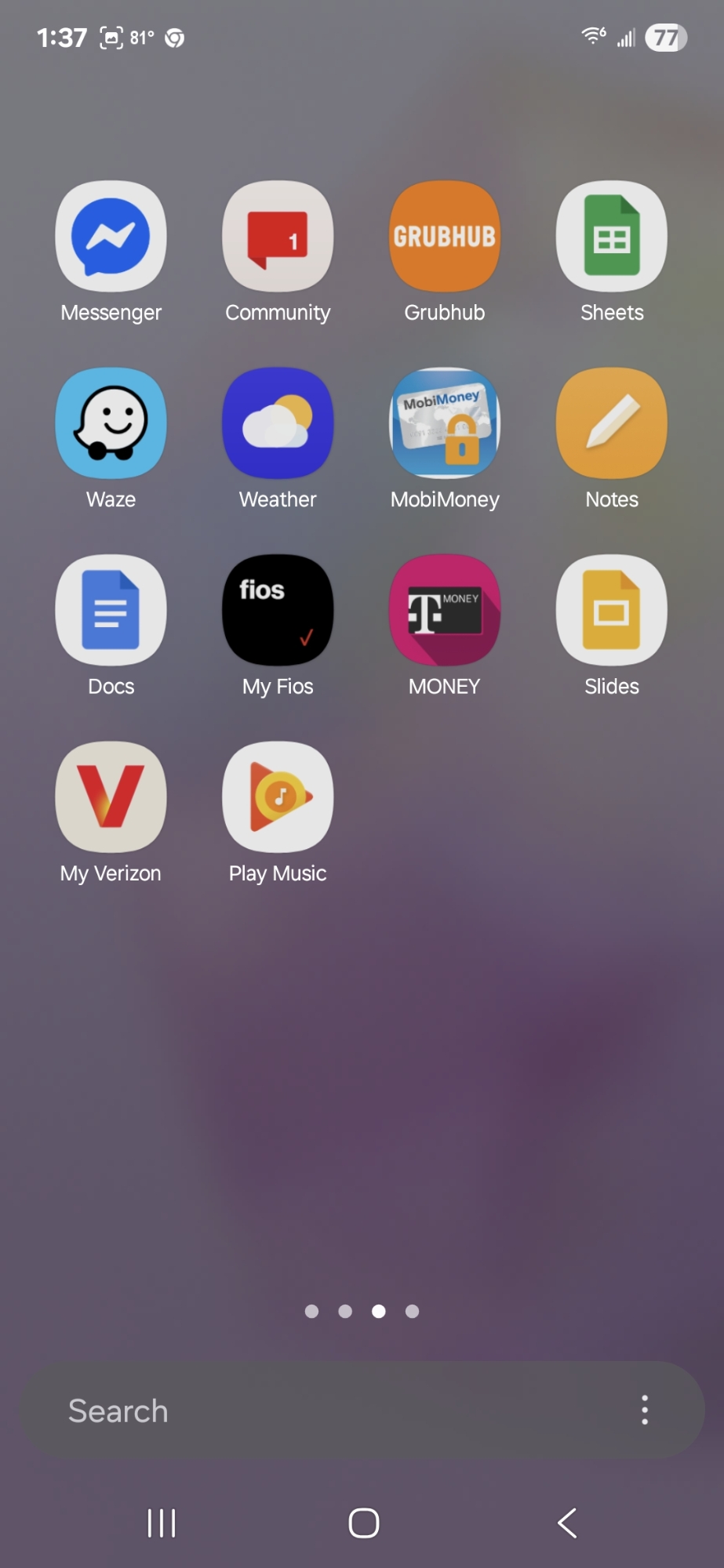Open the Messenger app

(111, 237)
